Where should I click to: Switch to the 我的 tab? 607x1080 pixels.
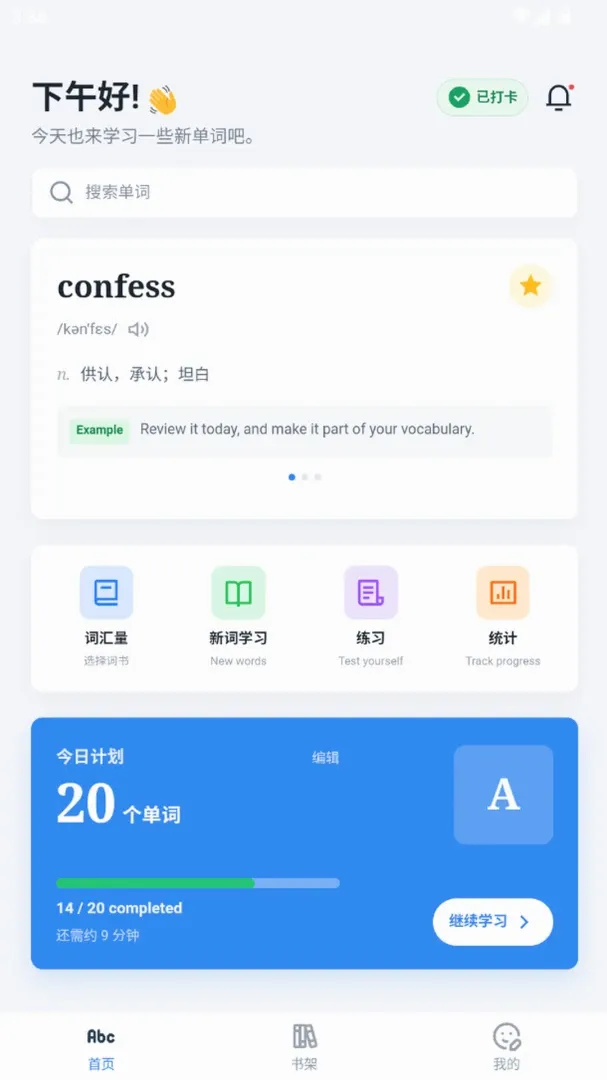[506, 1046]
